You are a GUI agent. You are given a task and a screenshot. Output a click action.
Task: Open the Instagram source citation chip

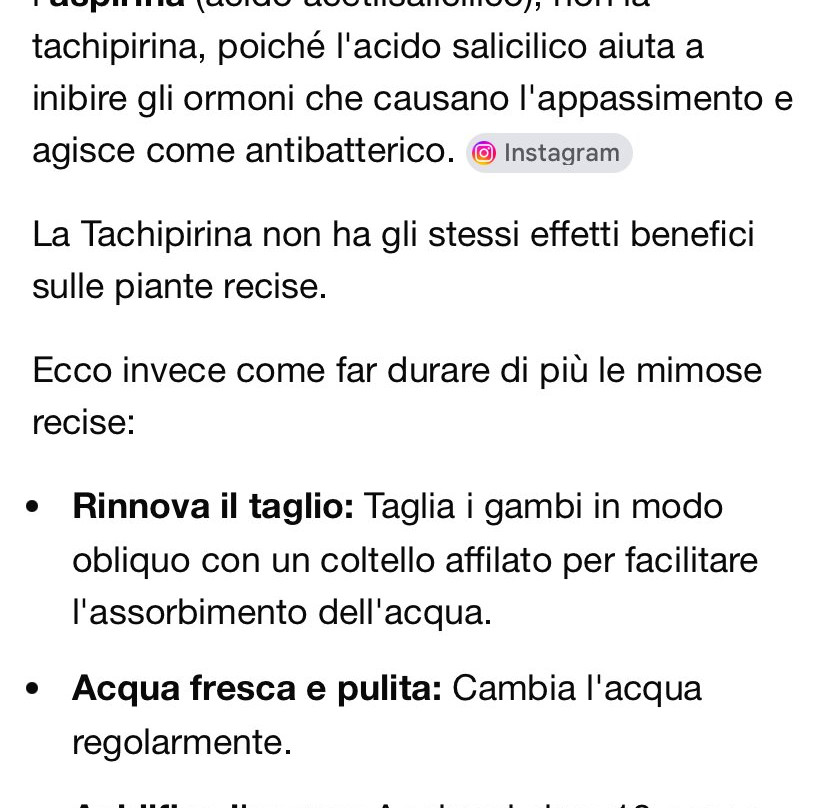[x=549, y=153]
